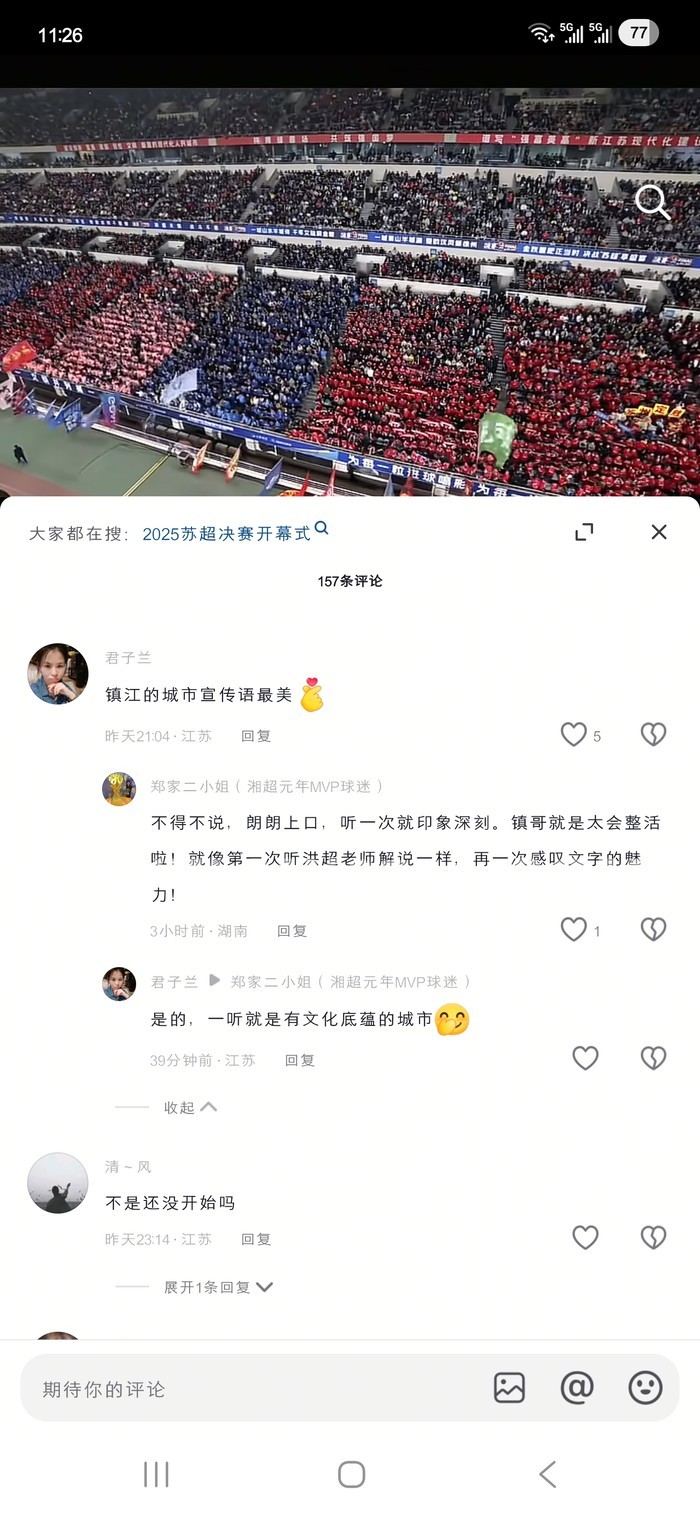Image resolution: width=700 pixels, height=1517 pixels.
Task: Like 君子兰's comment about 镇江 slogan
Action: pos(574,735)
